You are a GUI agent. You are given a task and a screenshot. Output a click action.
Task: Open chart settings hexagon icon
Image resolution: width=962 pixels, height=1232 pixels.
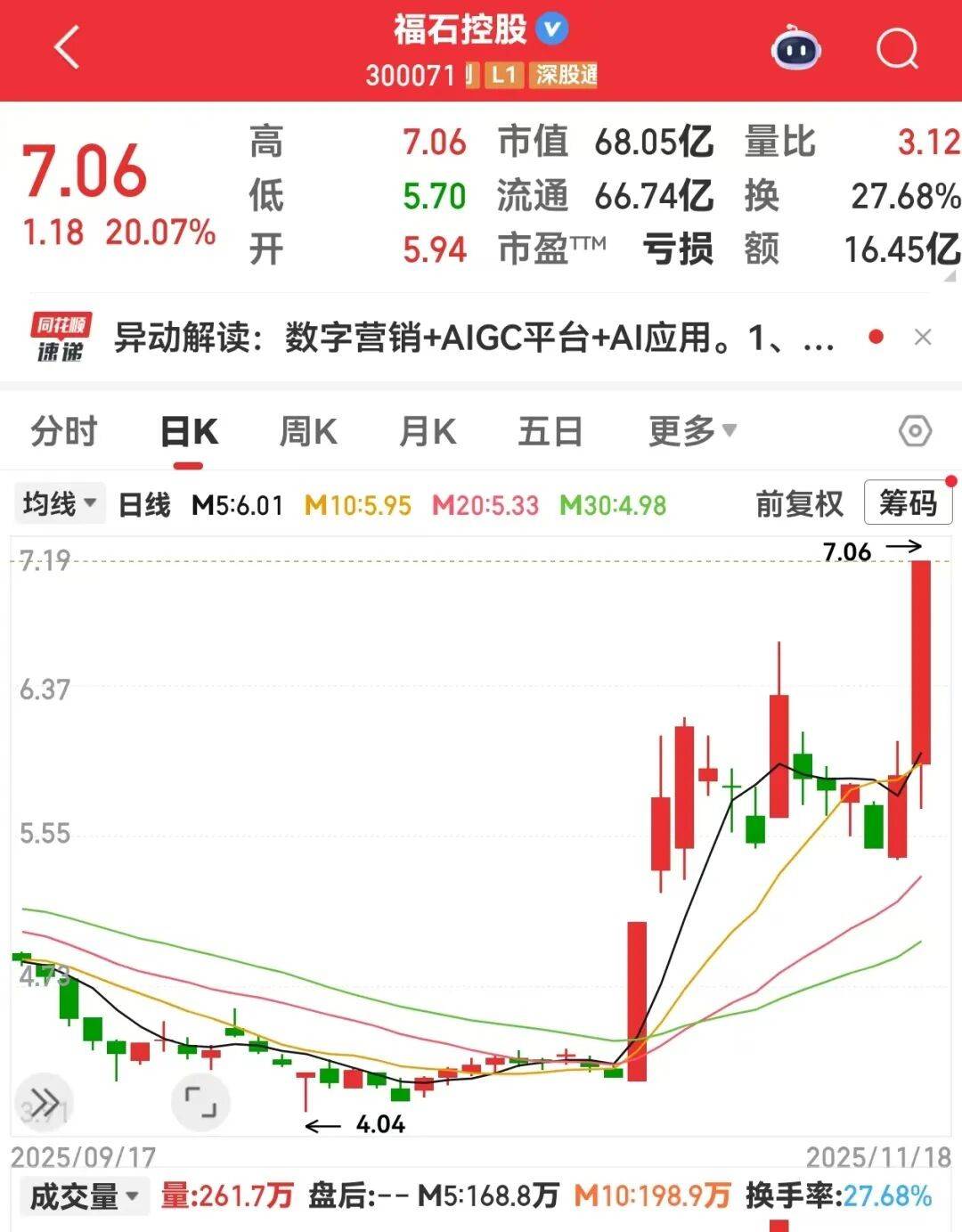point(915,432)
